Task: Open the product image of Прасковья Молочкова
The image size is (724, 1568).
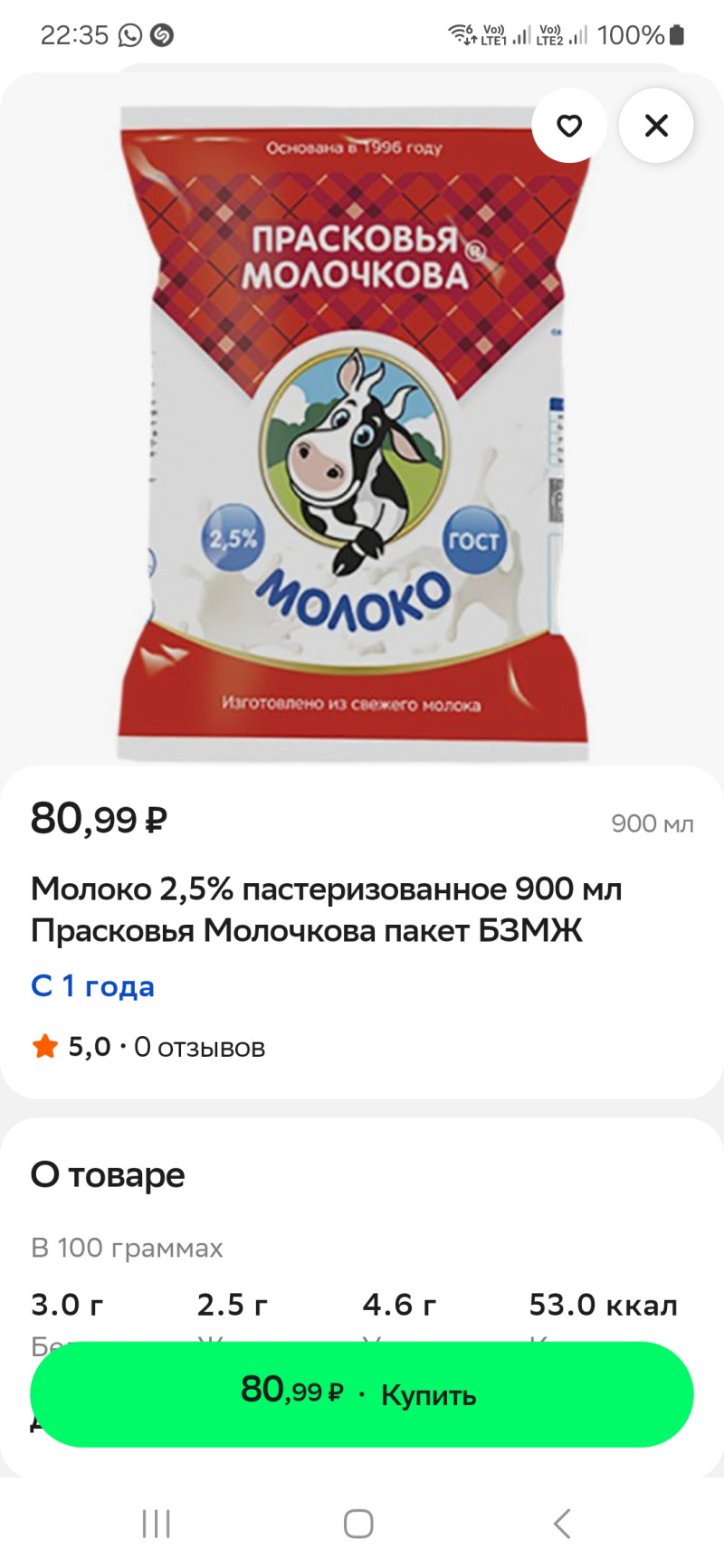Action: click(x=353, y=434)
